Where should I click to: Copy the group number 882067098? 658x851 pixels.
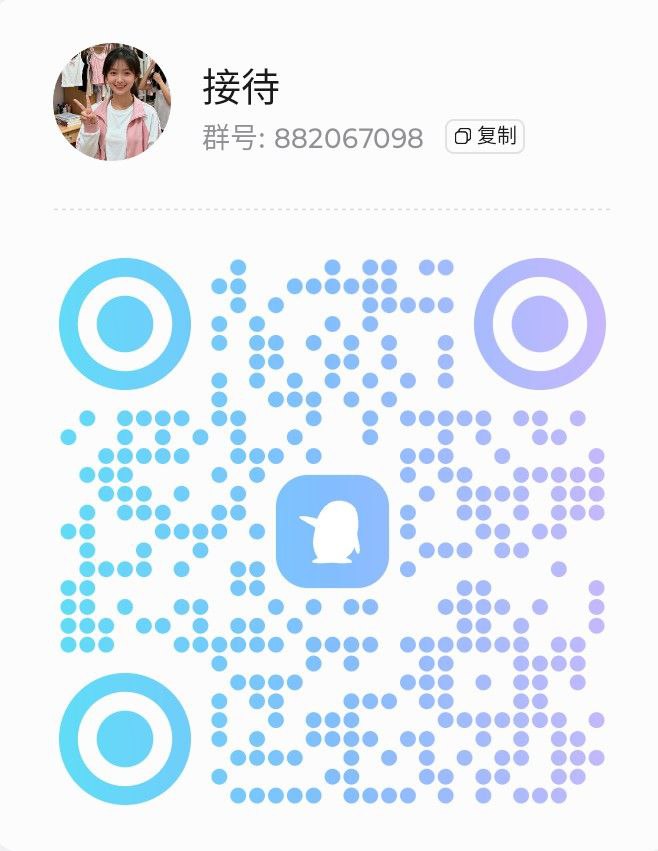click(x=485, y=136)
